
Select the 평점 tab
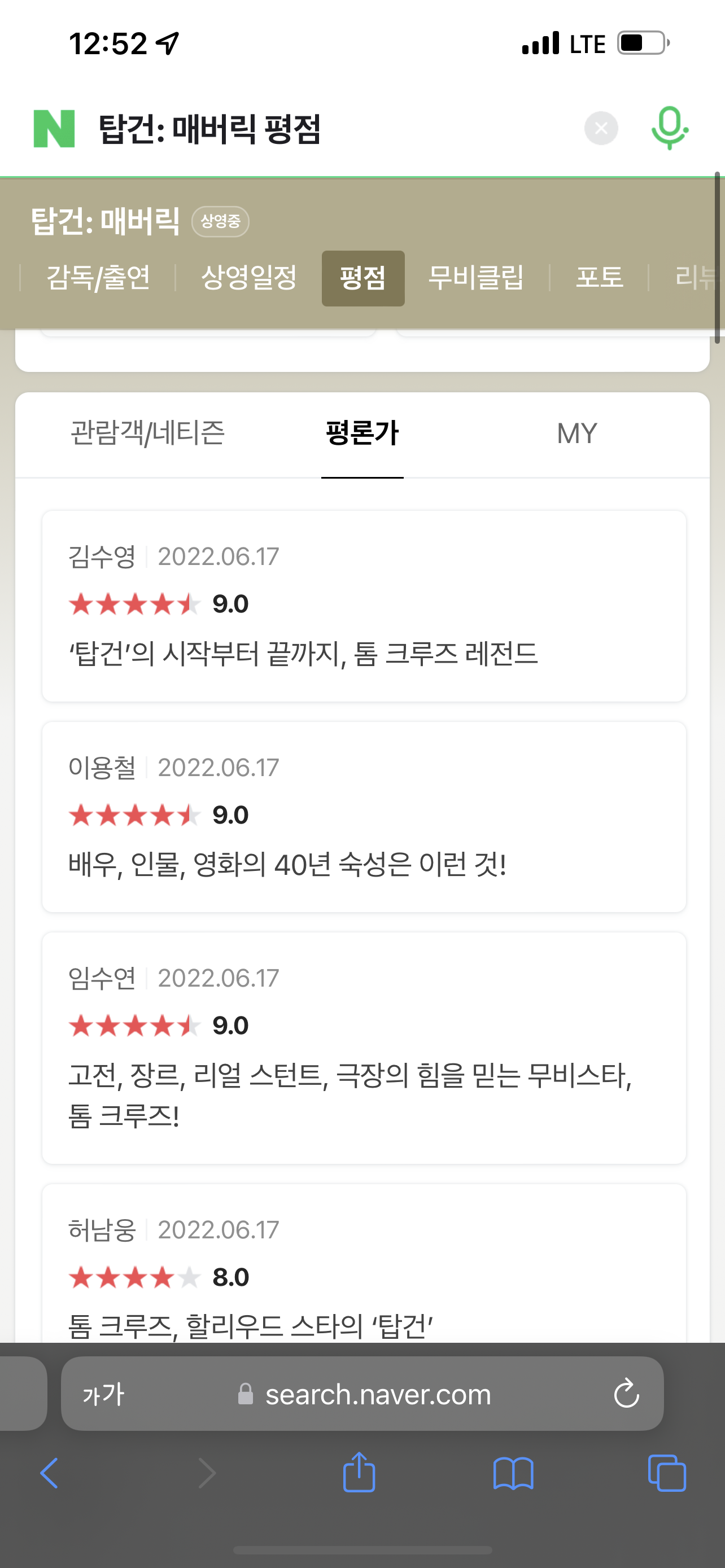point(363,278)
